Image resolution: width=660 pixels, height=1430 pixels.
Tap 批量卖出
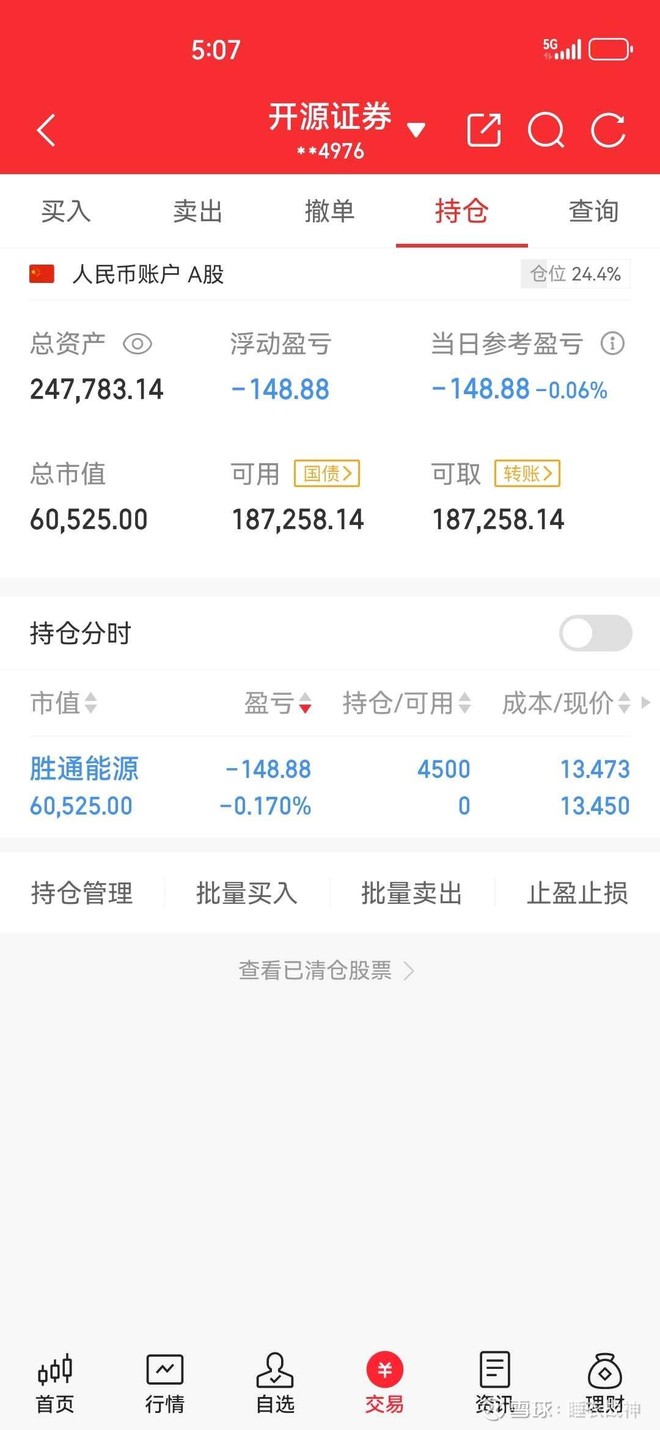point(412,893)
